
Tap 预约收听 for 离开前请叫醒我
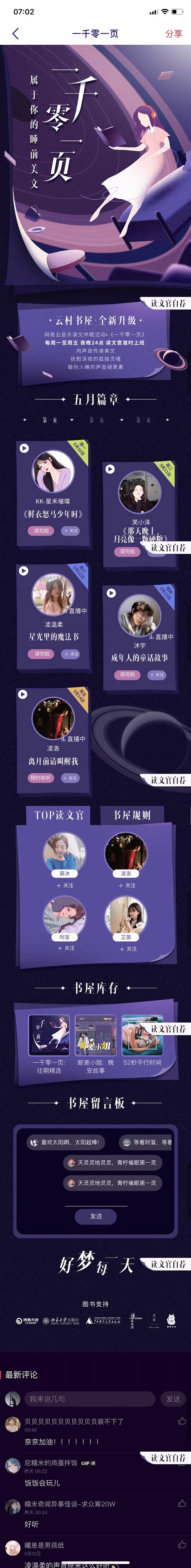coord(41,778)
